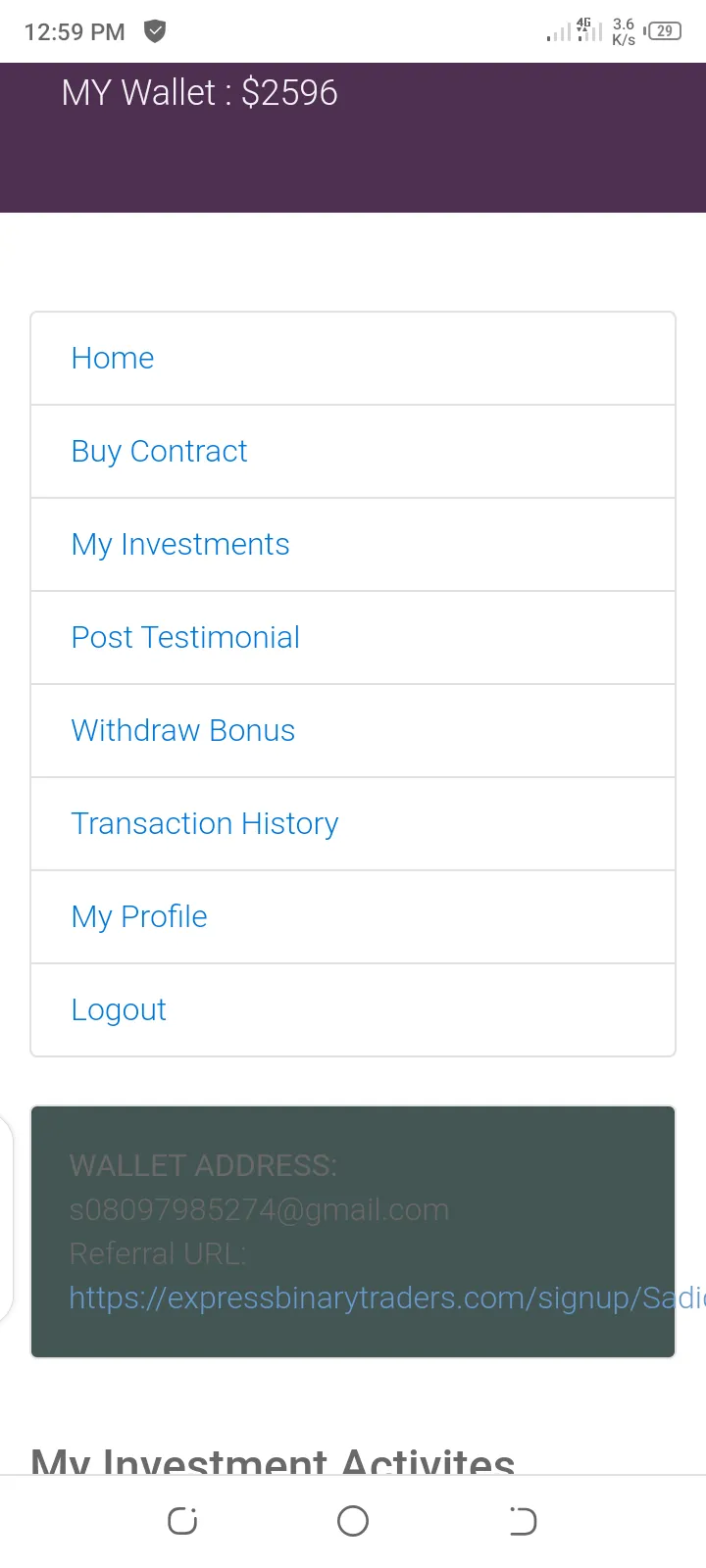Select Post Testimonial
This screenshot has width=706, height=1568.
click(x=353, y=638)
